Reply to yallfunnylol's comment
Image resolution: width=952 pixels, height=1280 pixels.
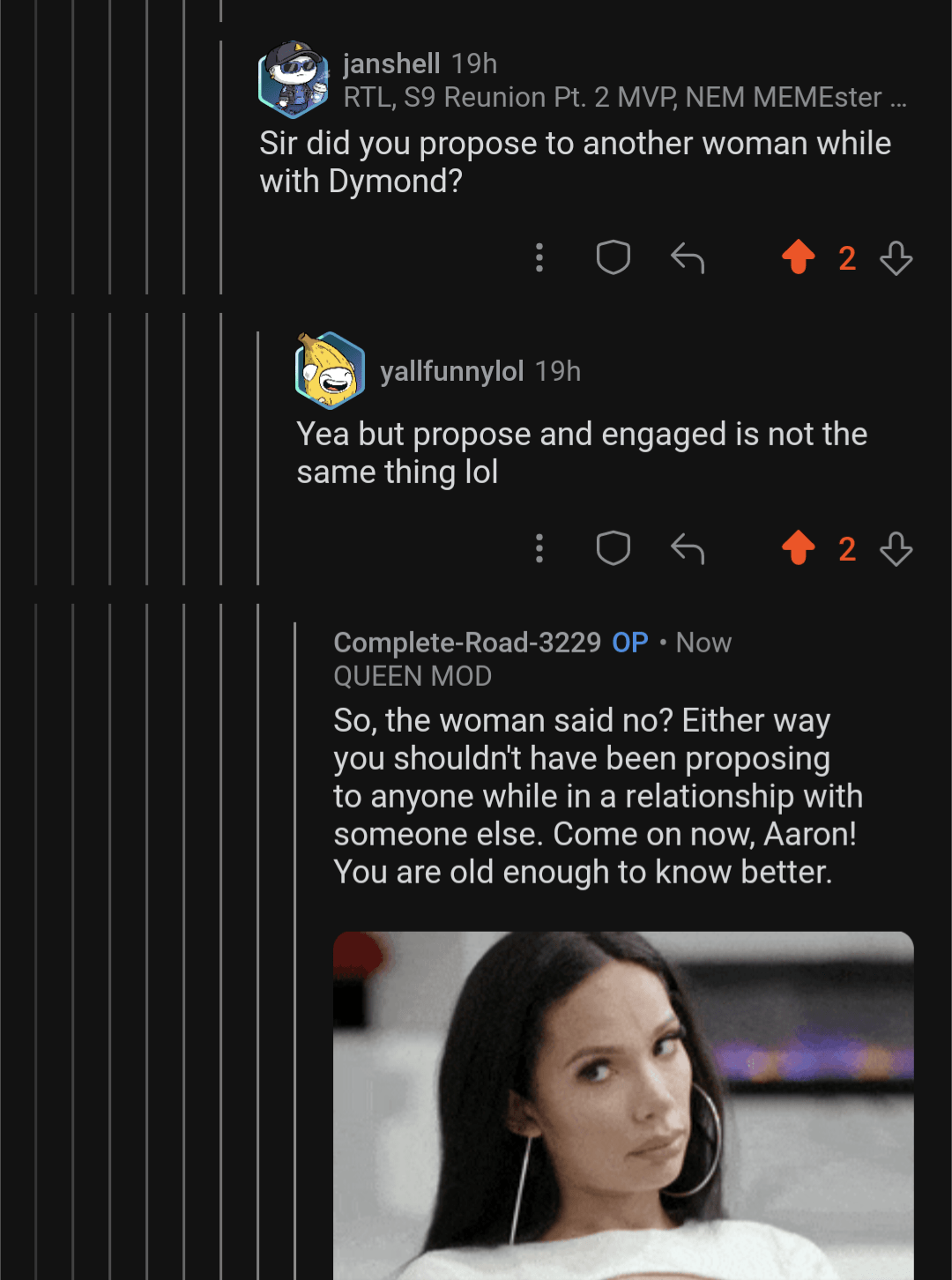pyautogui.click(x=688, y=549)
